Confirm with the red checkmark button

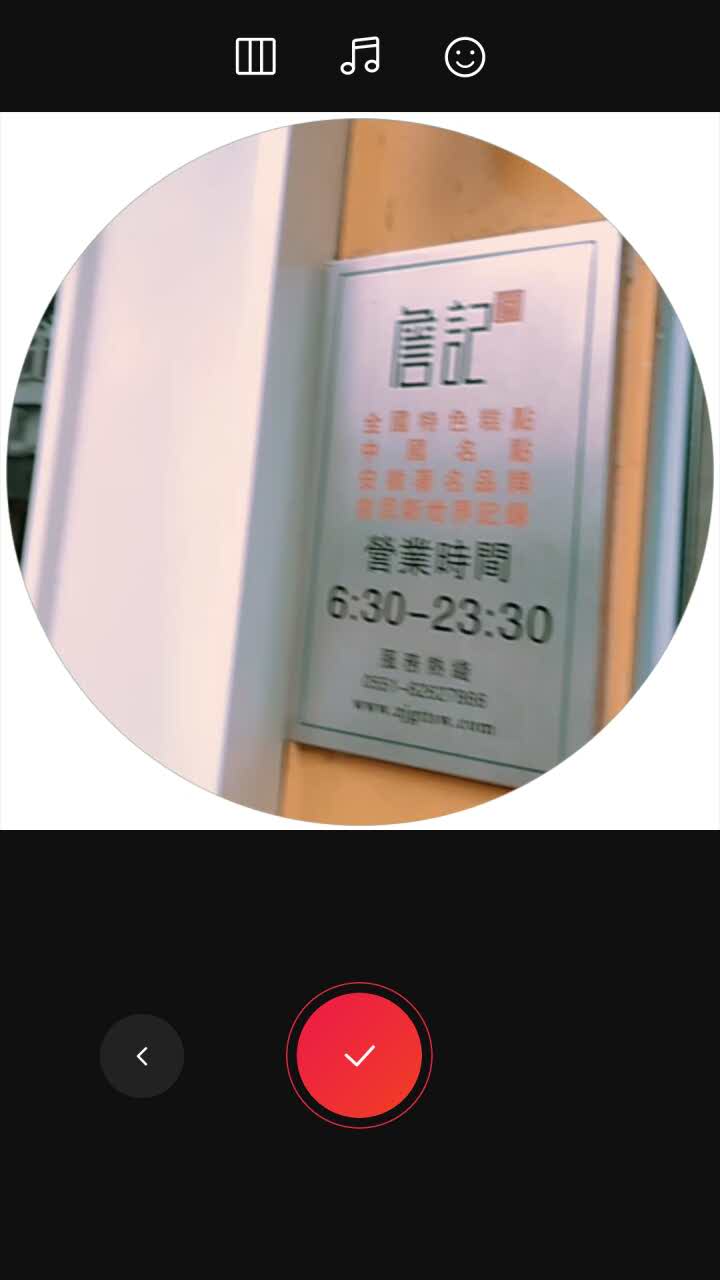coord(359,1055)
